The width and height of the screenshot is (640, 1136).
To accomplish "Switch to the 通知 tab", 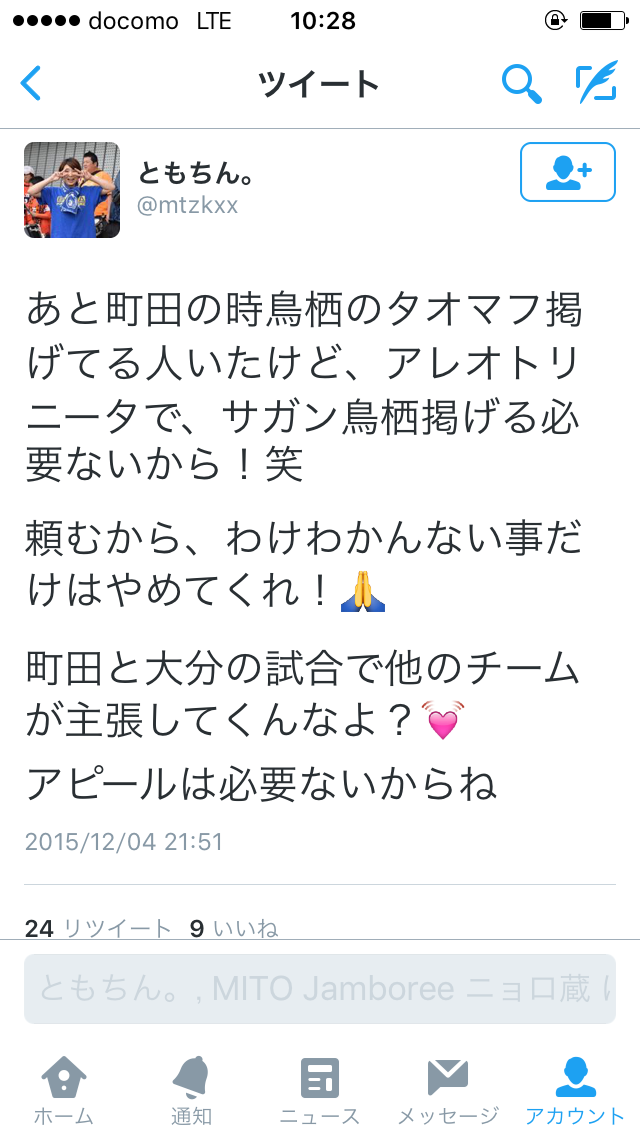I will click(x=191, y=1090).
